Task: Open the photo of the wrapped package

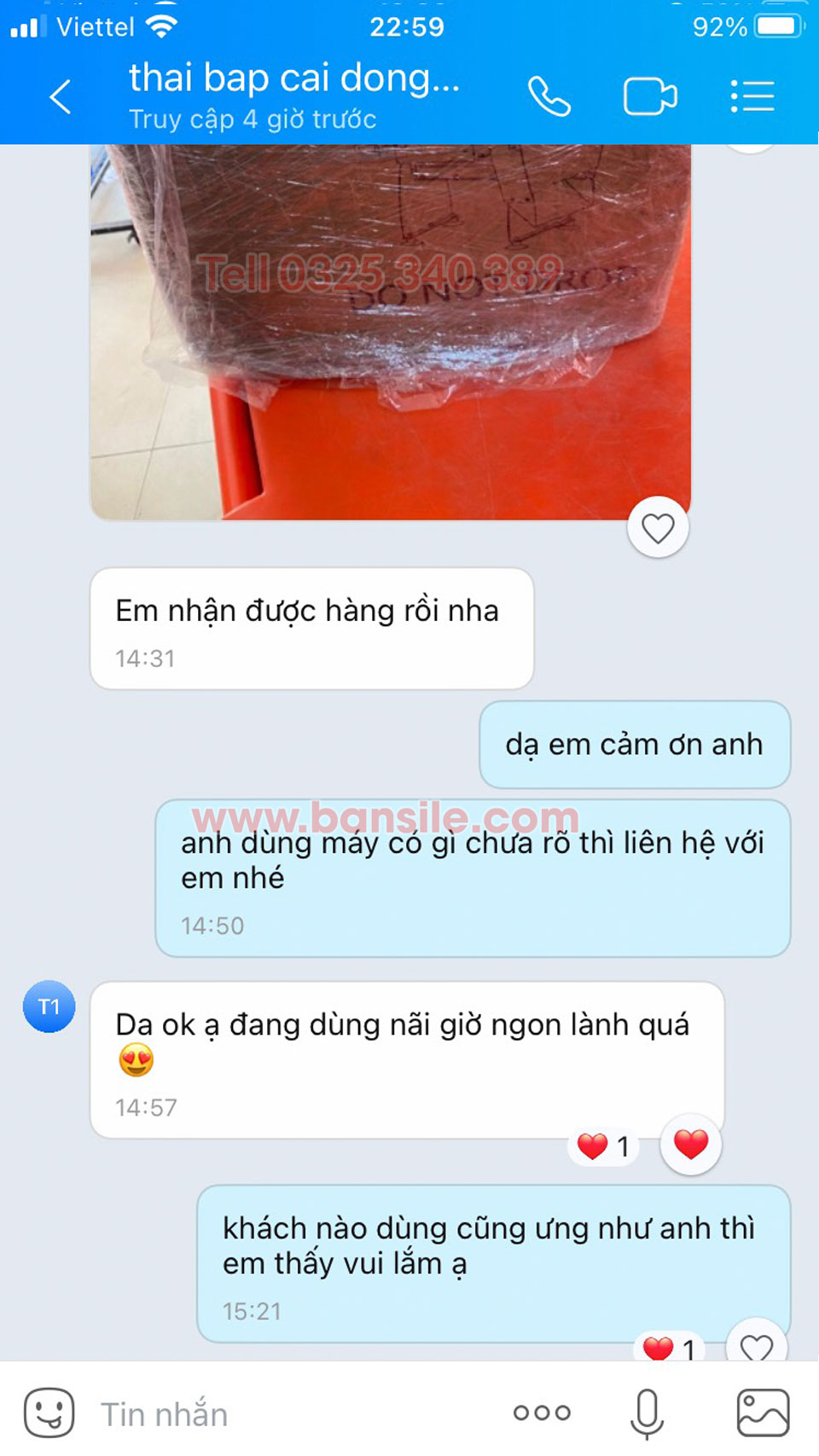Action: [x=390, y=331]
